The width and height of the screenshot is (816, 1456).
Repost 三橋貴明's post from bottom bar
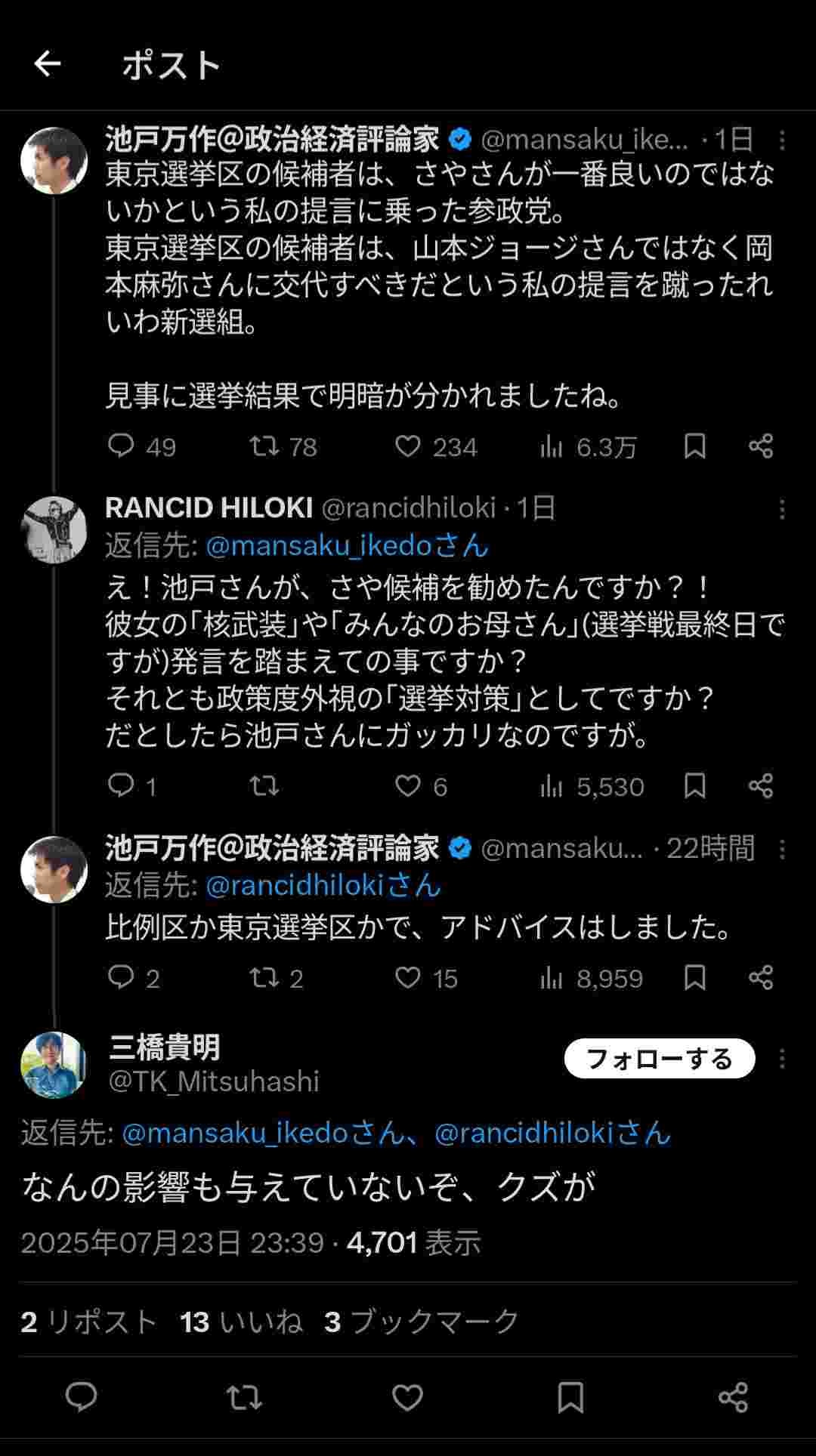point(244,1397)
